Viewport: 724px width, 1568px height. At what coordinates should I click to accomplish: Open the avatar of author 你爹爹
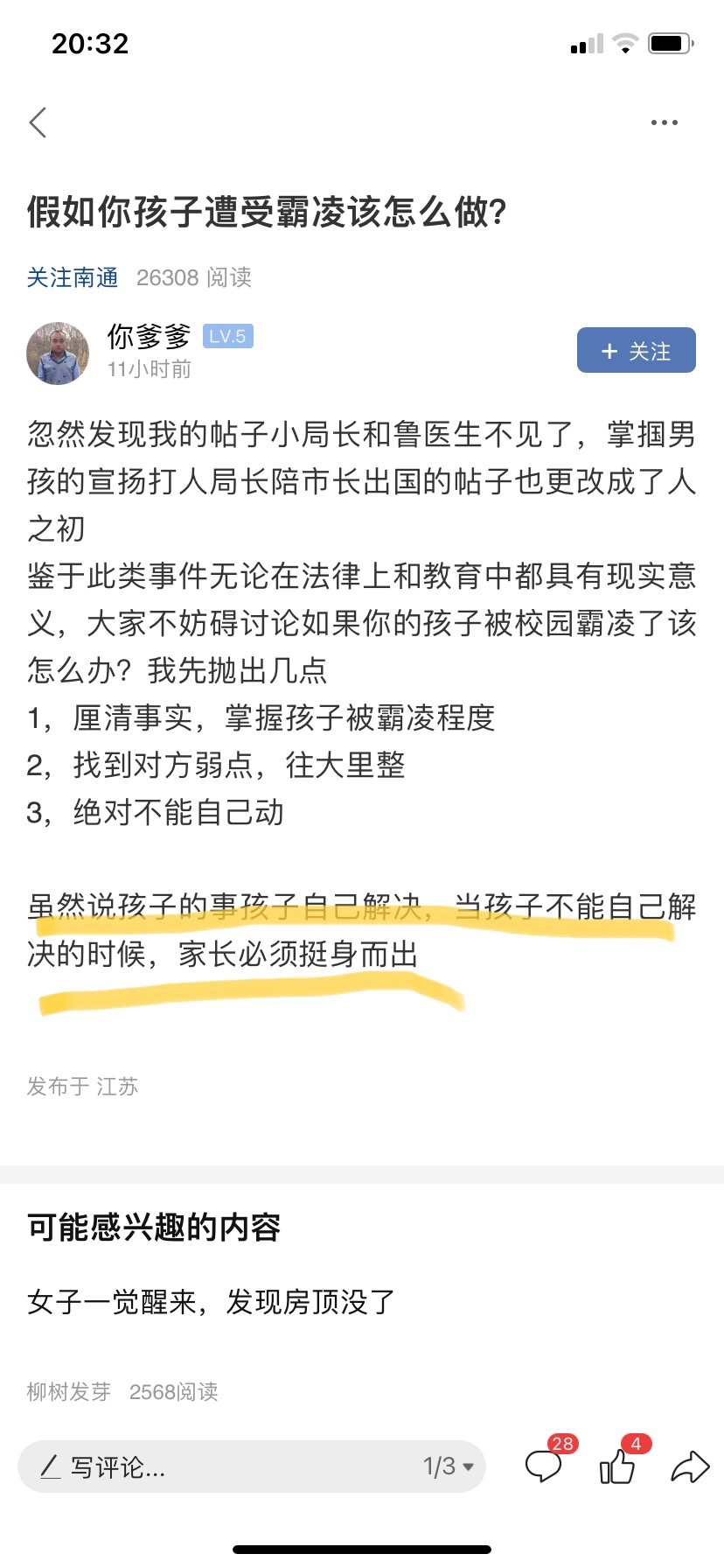click(x=58, y=353)
